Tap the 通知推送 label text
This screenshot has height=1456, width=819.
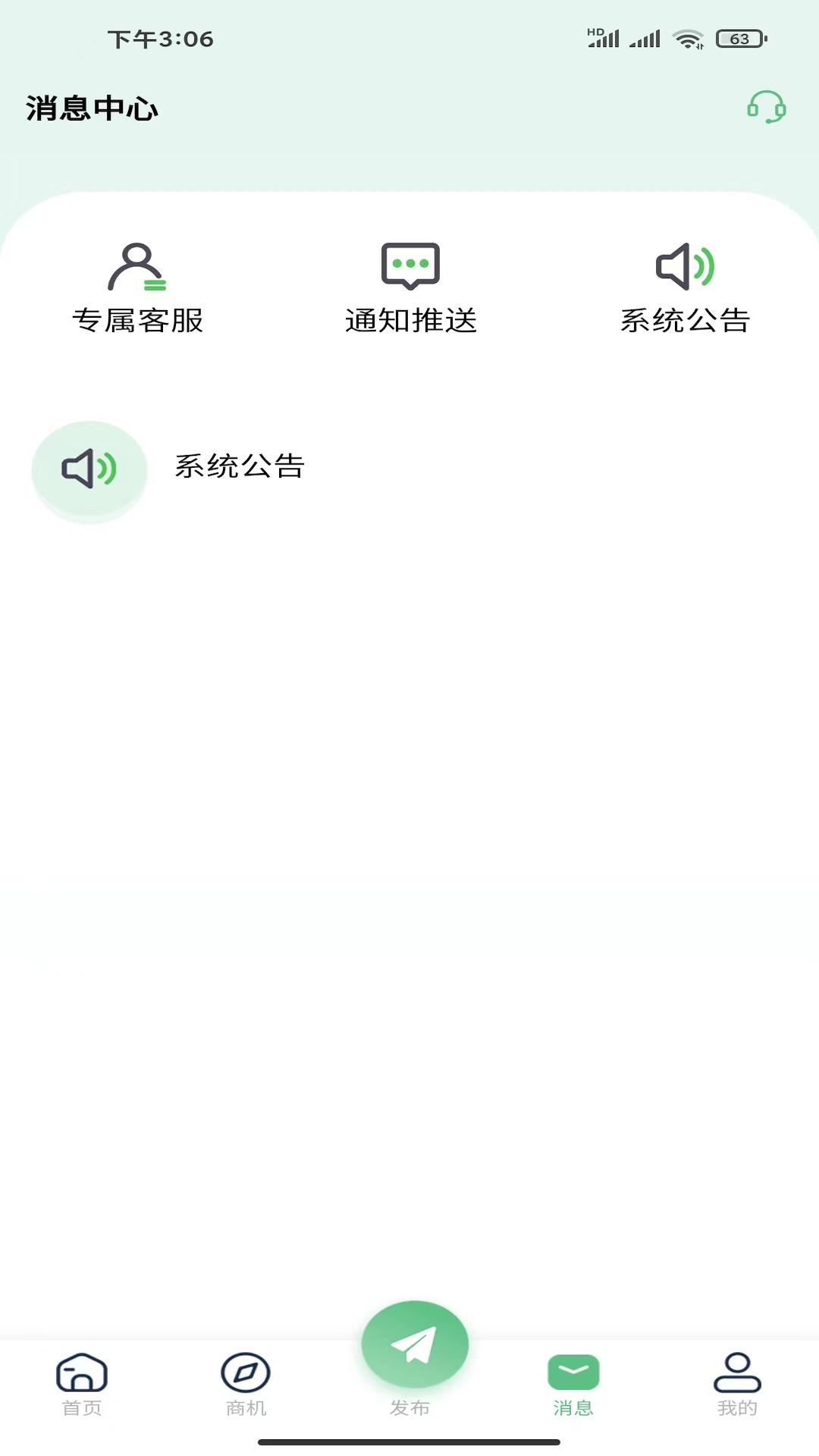click(x=412, y=321)
